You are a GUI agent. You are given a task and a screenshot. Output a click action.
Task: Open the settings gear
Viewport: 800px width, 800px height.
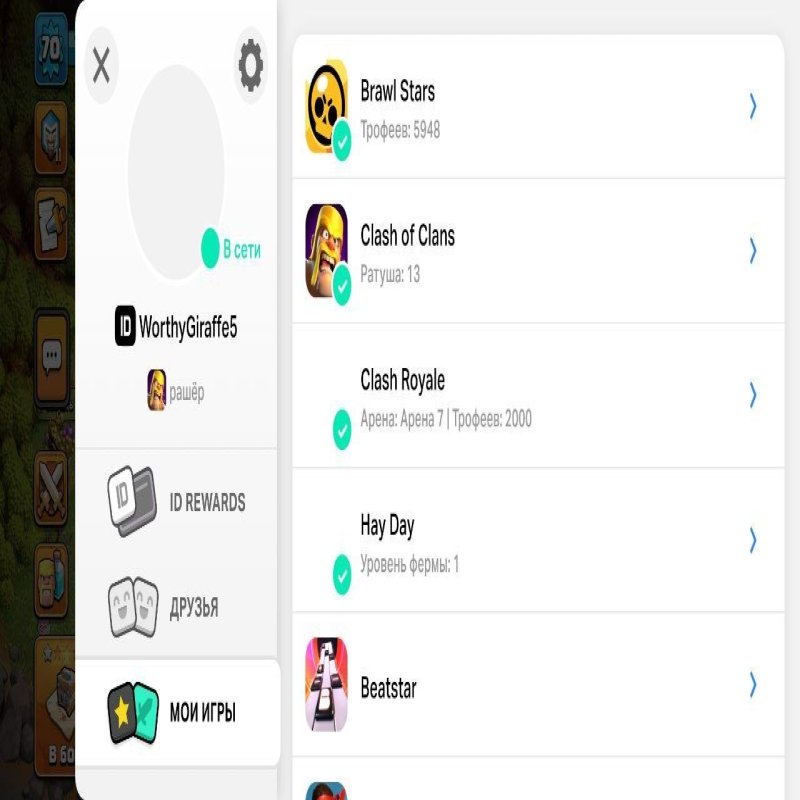click(x=250, y=66)
